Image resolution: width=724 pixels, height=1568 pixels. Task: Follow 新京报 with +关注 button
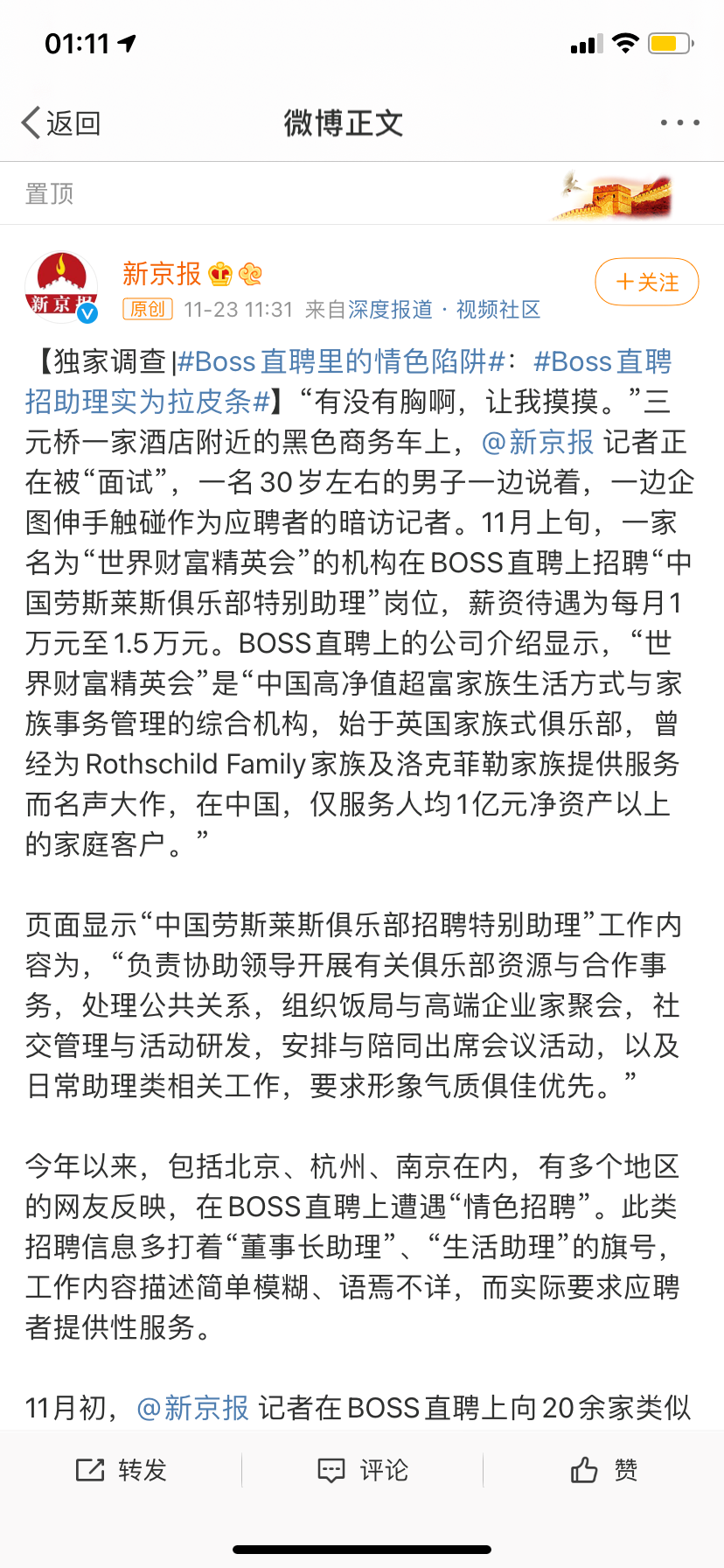coord(647,282)
